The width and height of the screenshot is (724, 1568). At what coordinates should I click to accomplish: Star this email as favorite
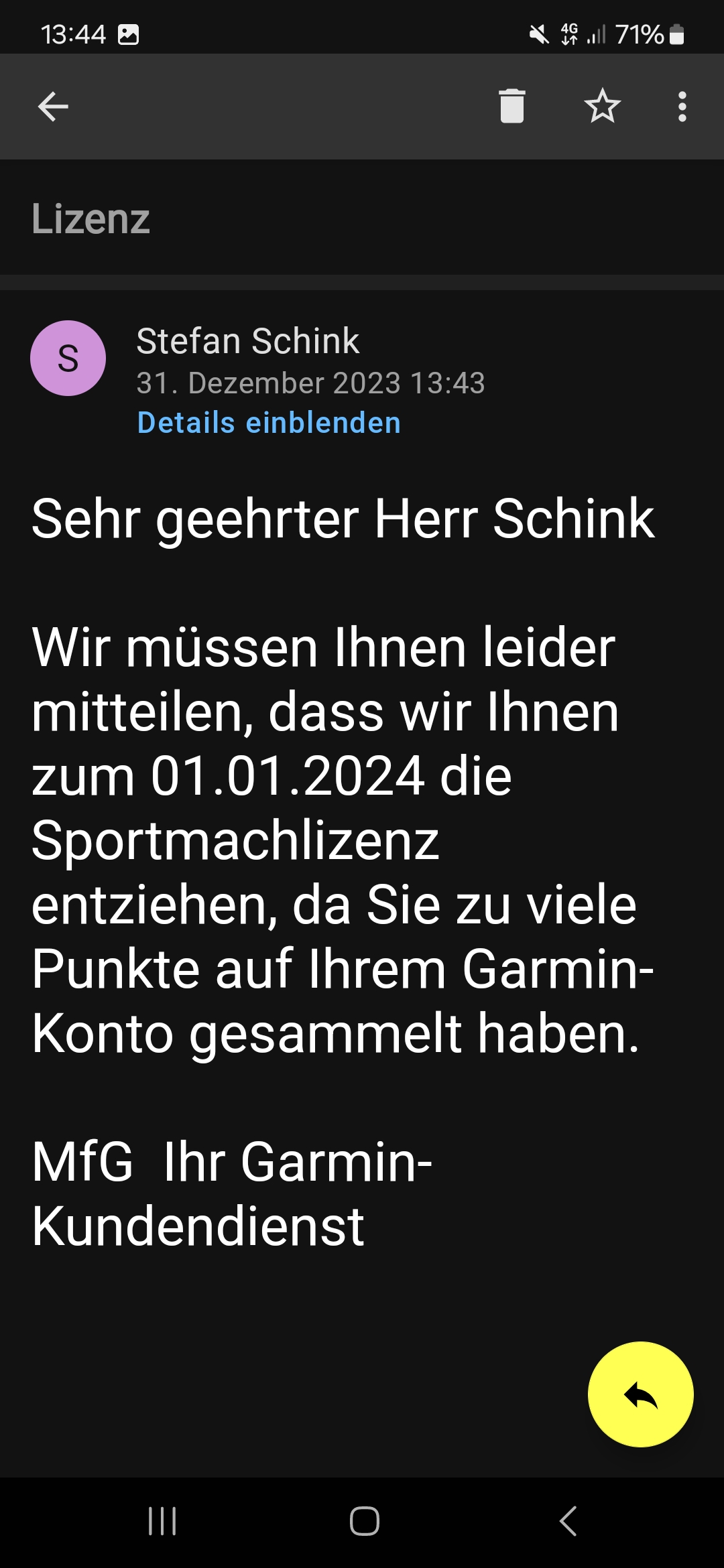pyautogui.click(x=602, y=106)
